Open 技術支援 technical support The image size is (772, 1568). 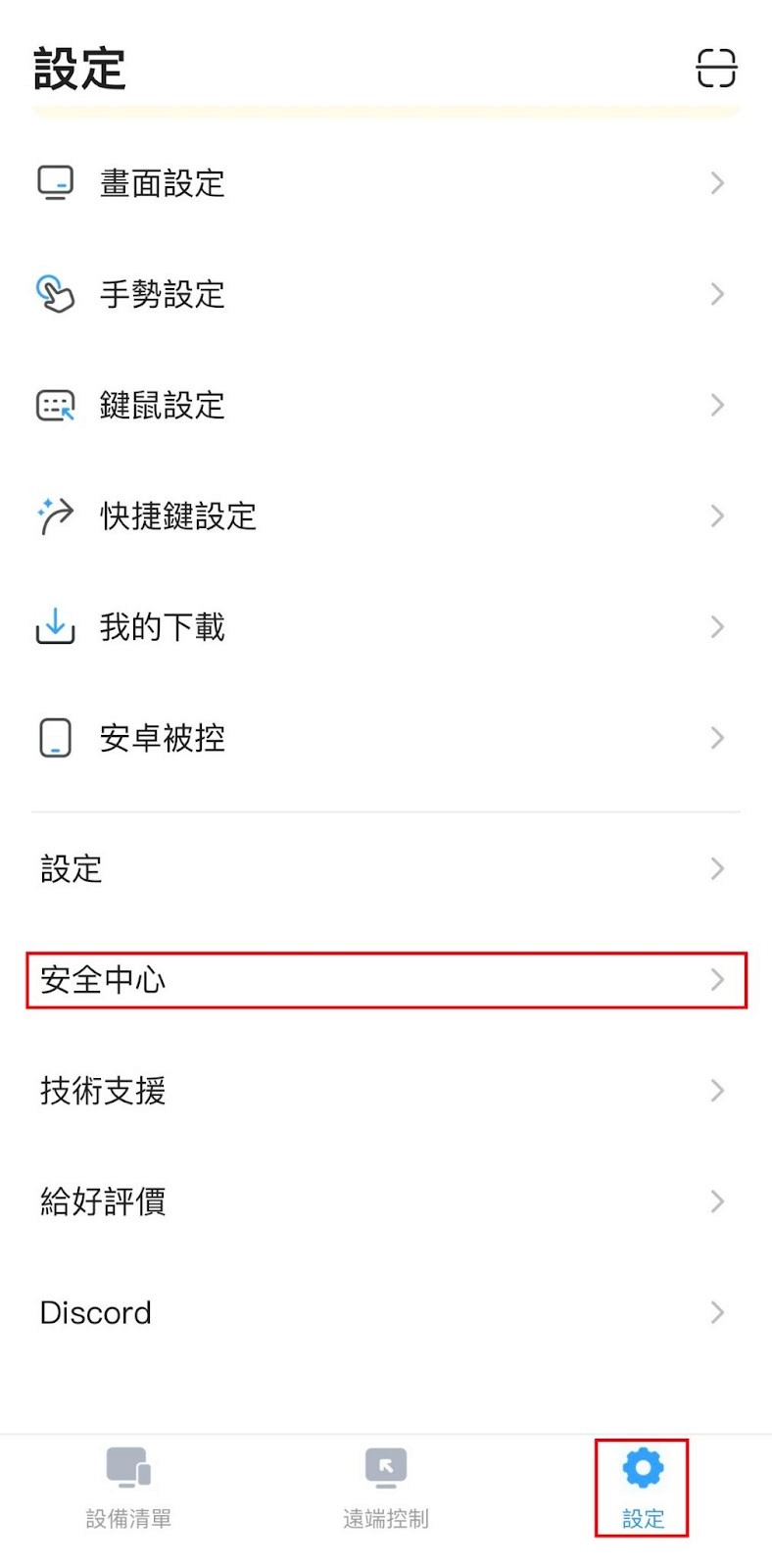386,1091
